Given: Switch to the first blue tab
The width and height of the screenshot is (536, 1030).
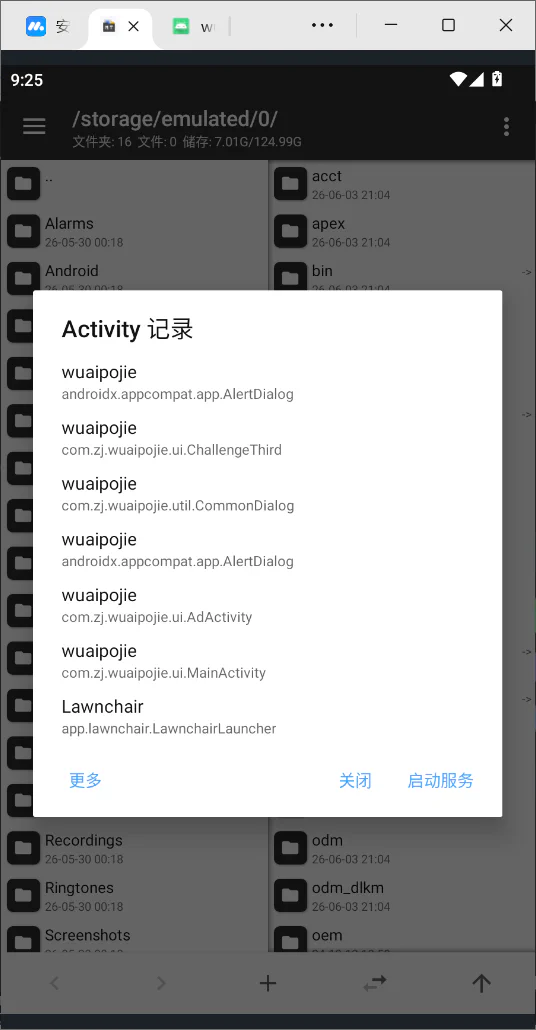Looking at the screenshot, I should pos(47,27).
